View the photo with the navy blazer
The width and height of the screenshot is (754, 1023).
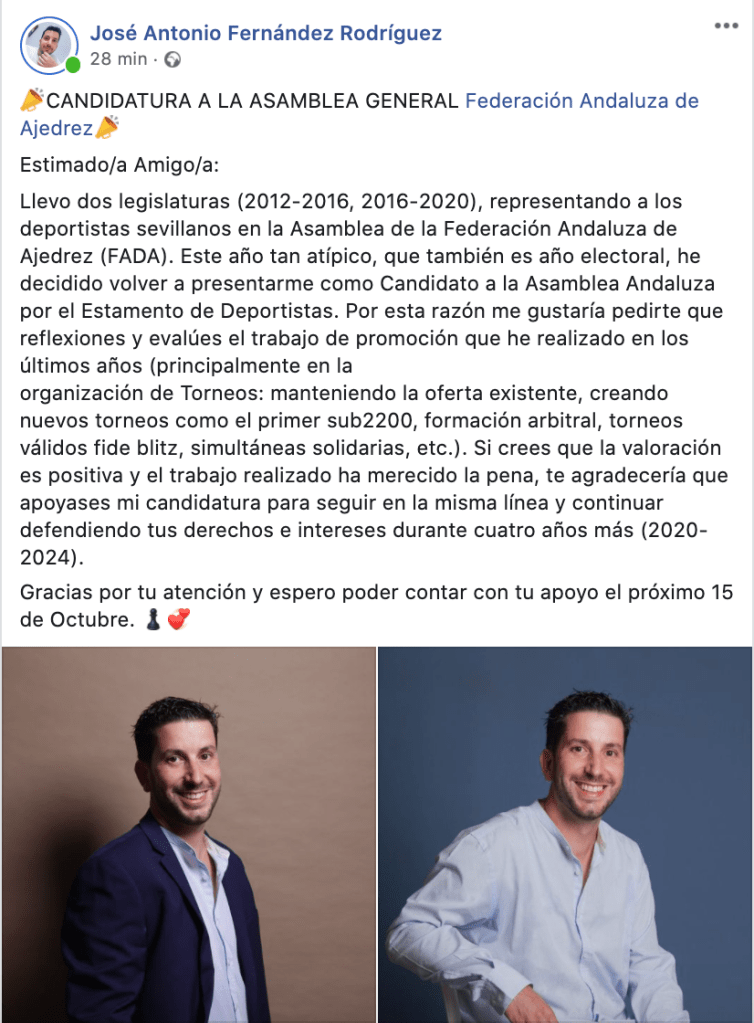[x=189, y=834]
